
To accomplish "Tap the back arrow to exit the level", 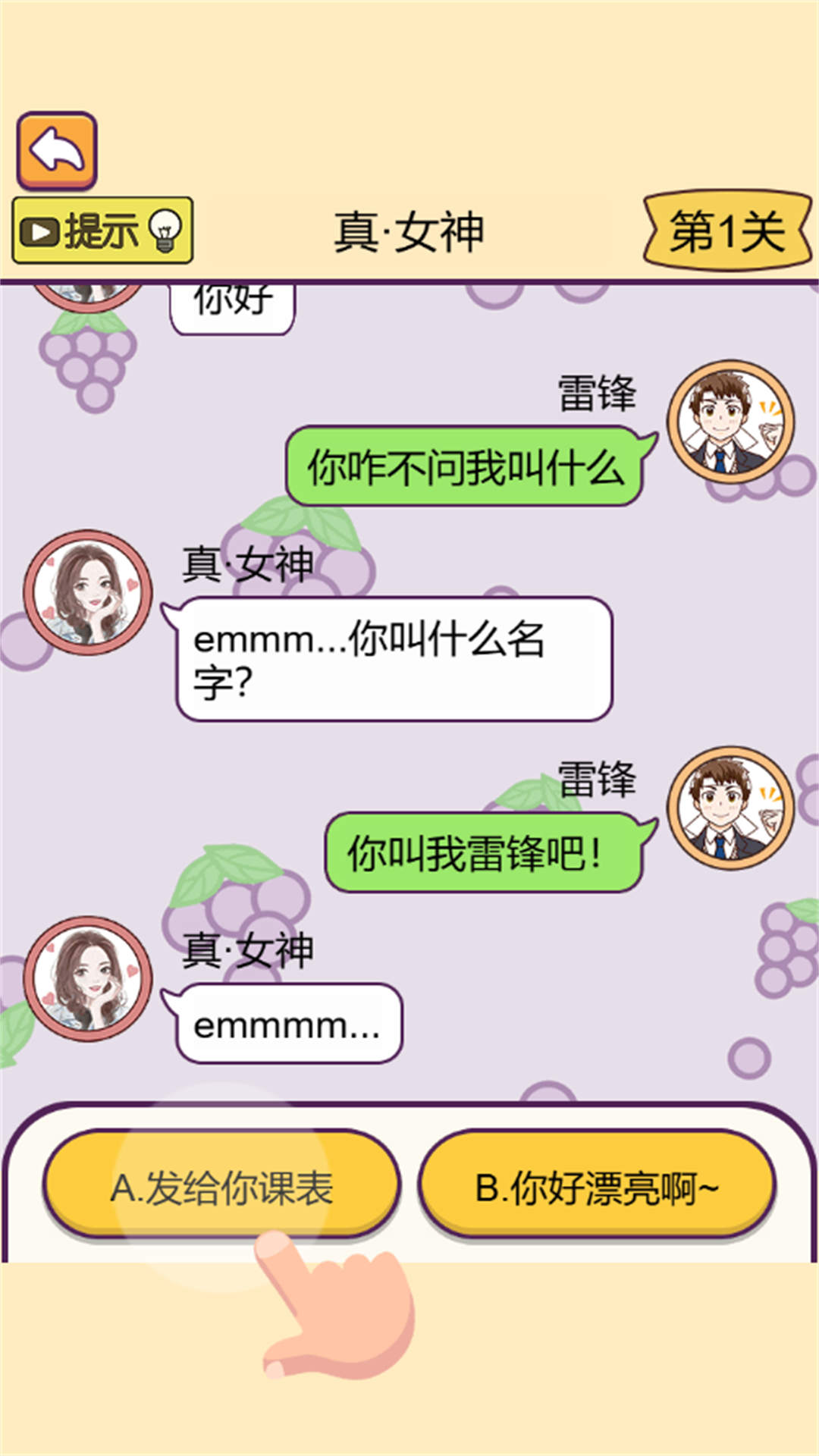I will pyautogui.click(x=57, y=150).
